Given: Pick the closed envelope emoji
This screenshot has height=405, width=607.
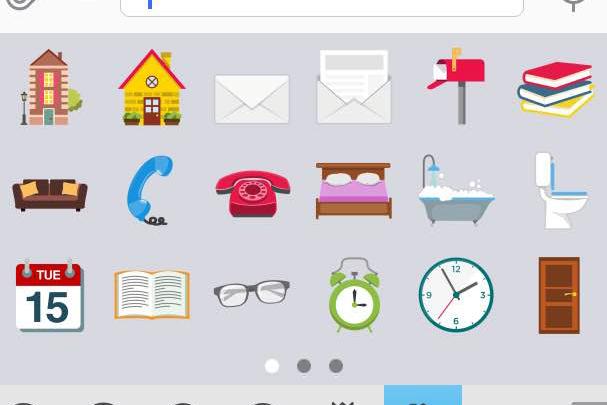Looking at the screenshot, I should [252, 99].
